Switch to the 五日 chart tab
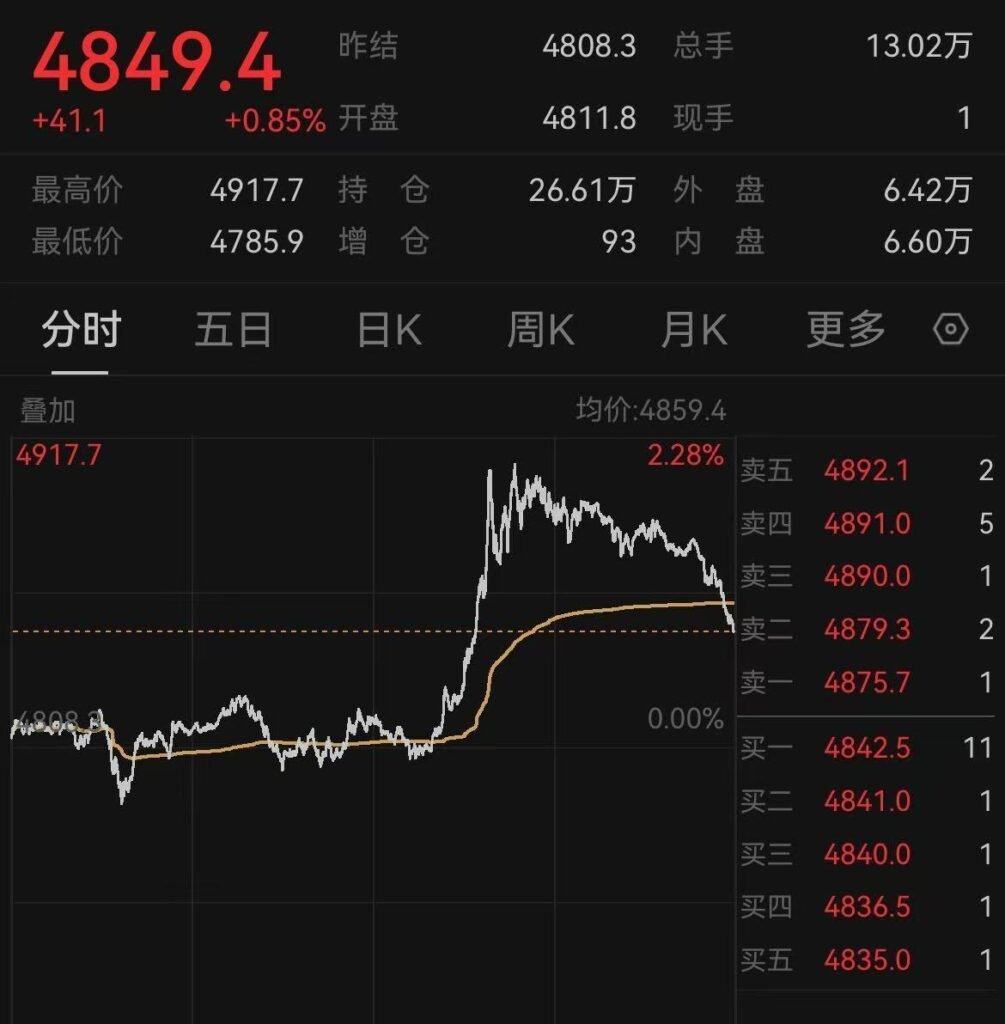This screenshot has height=1024, width=1005. (233, 330)
